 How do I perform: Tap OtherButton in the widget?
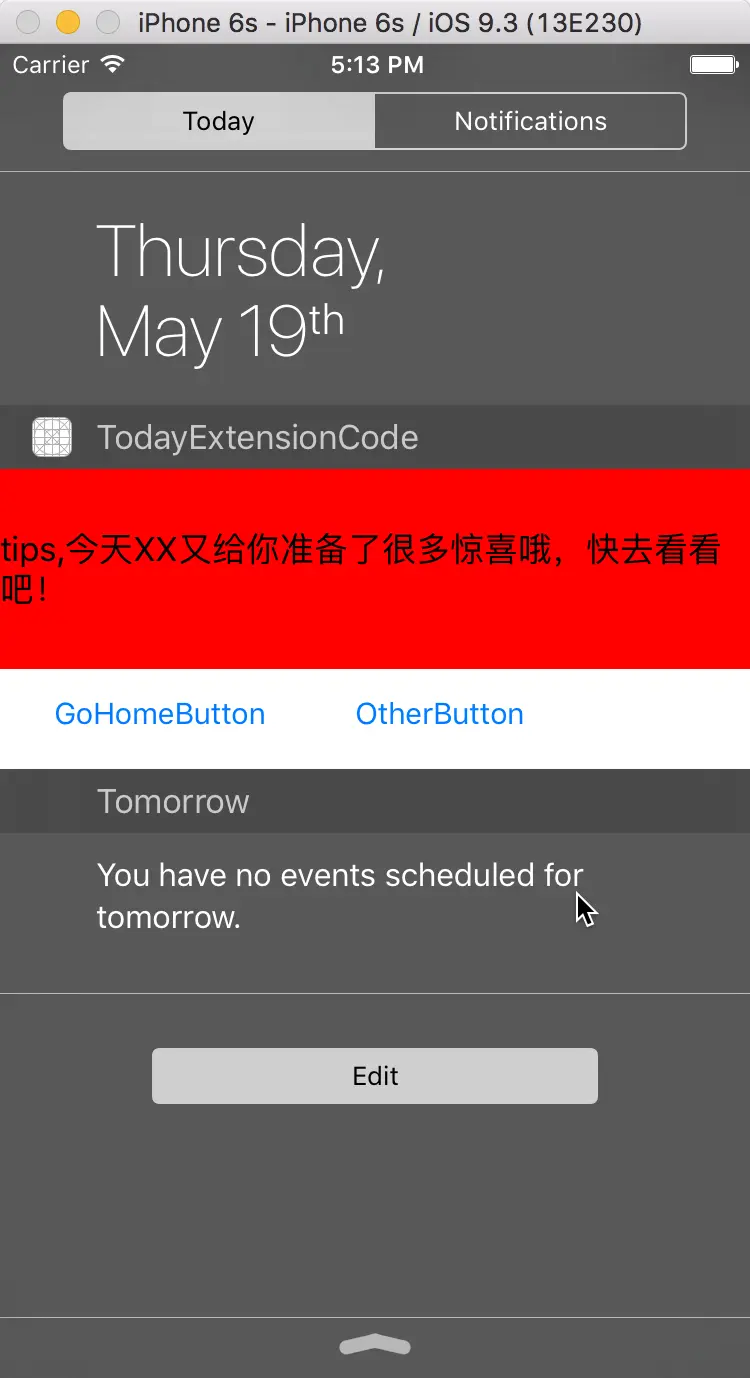440,714
